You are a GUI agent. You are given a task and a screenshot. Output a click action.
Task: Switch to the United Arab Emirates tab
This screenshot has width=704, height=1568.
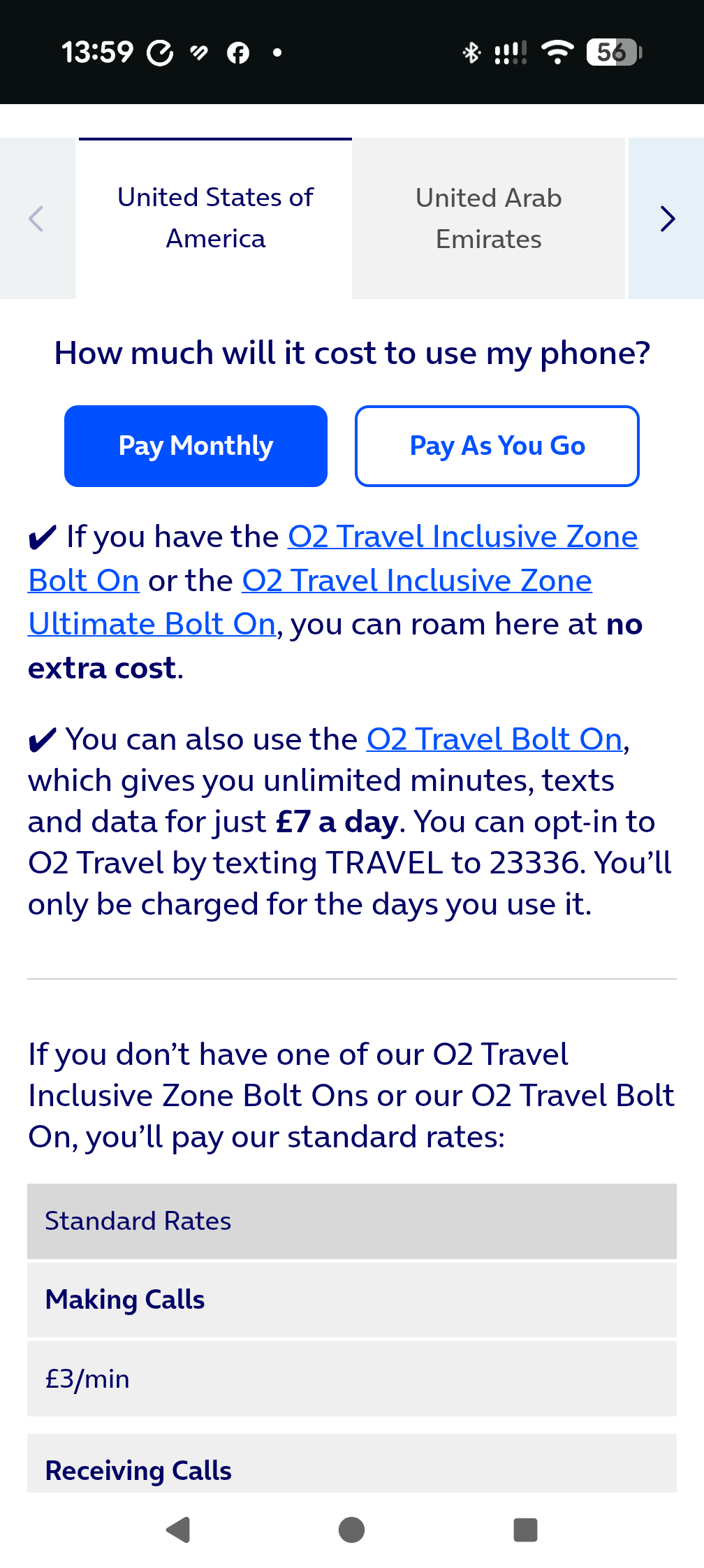point(488,219)
